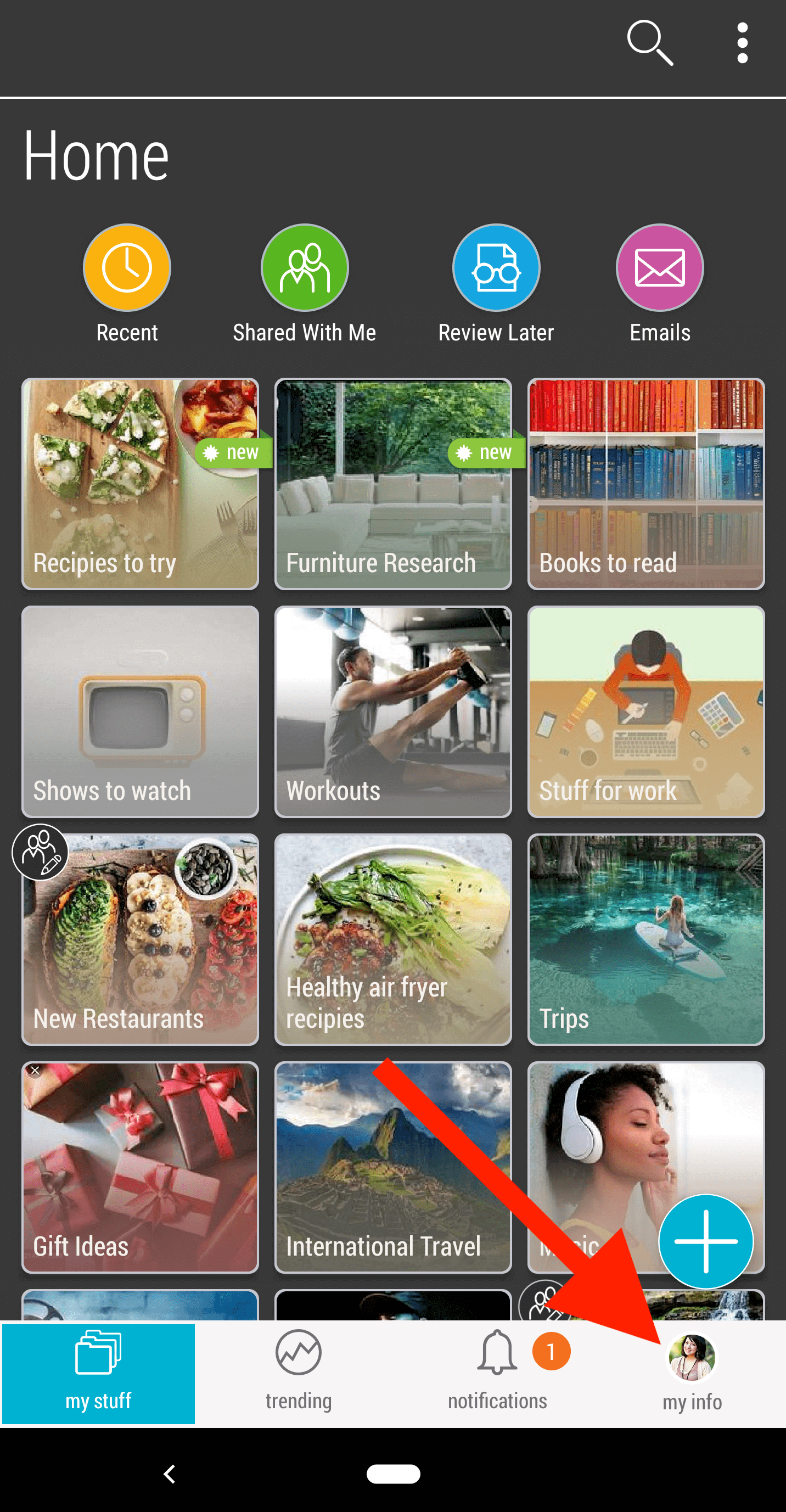Tap the plus button to add new
This screenshot has width=786, height=1512.
pyautogui.click(x=705, y=1241)
